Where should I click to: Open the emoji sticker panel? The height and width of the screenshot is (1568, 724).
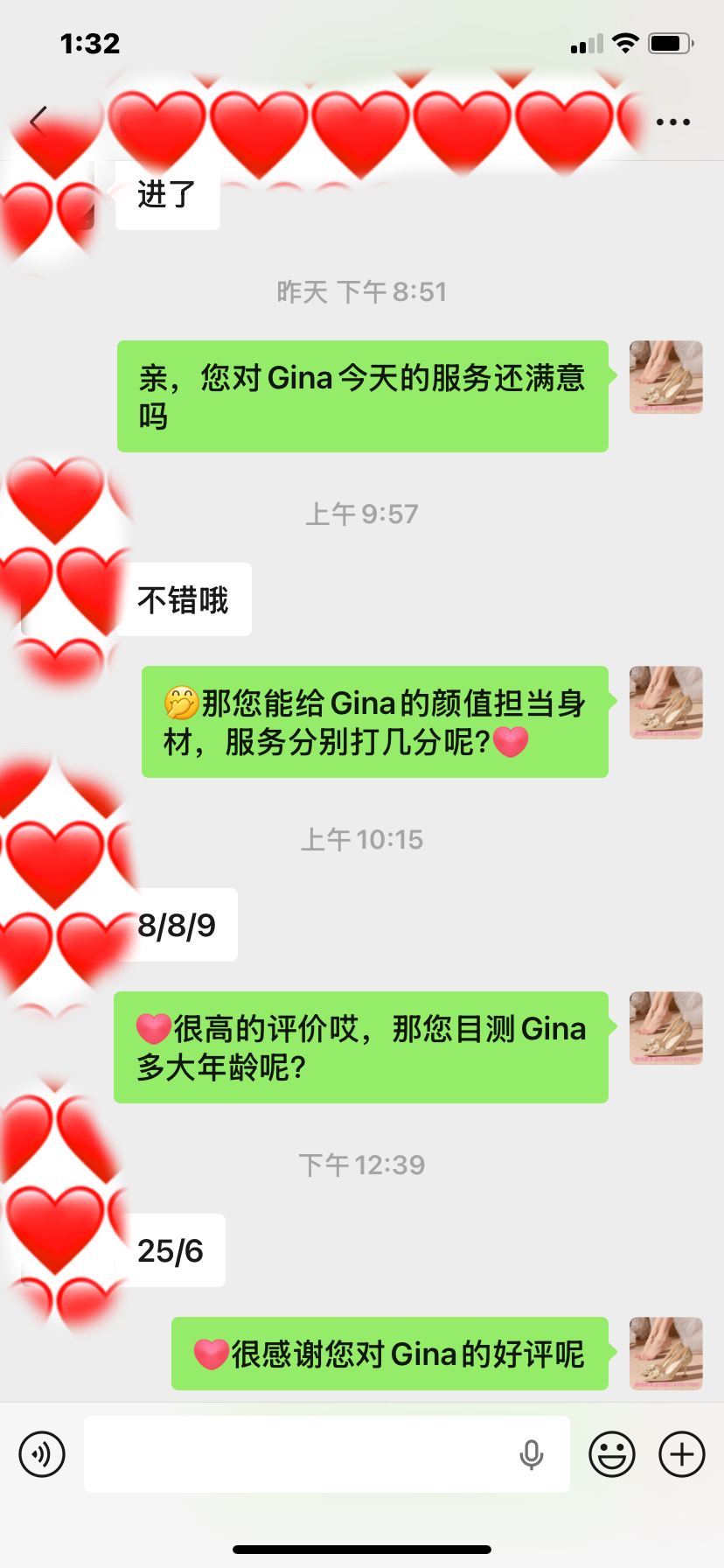(x=612, y=1454)
